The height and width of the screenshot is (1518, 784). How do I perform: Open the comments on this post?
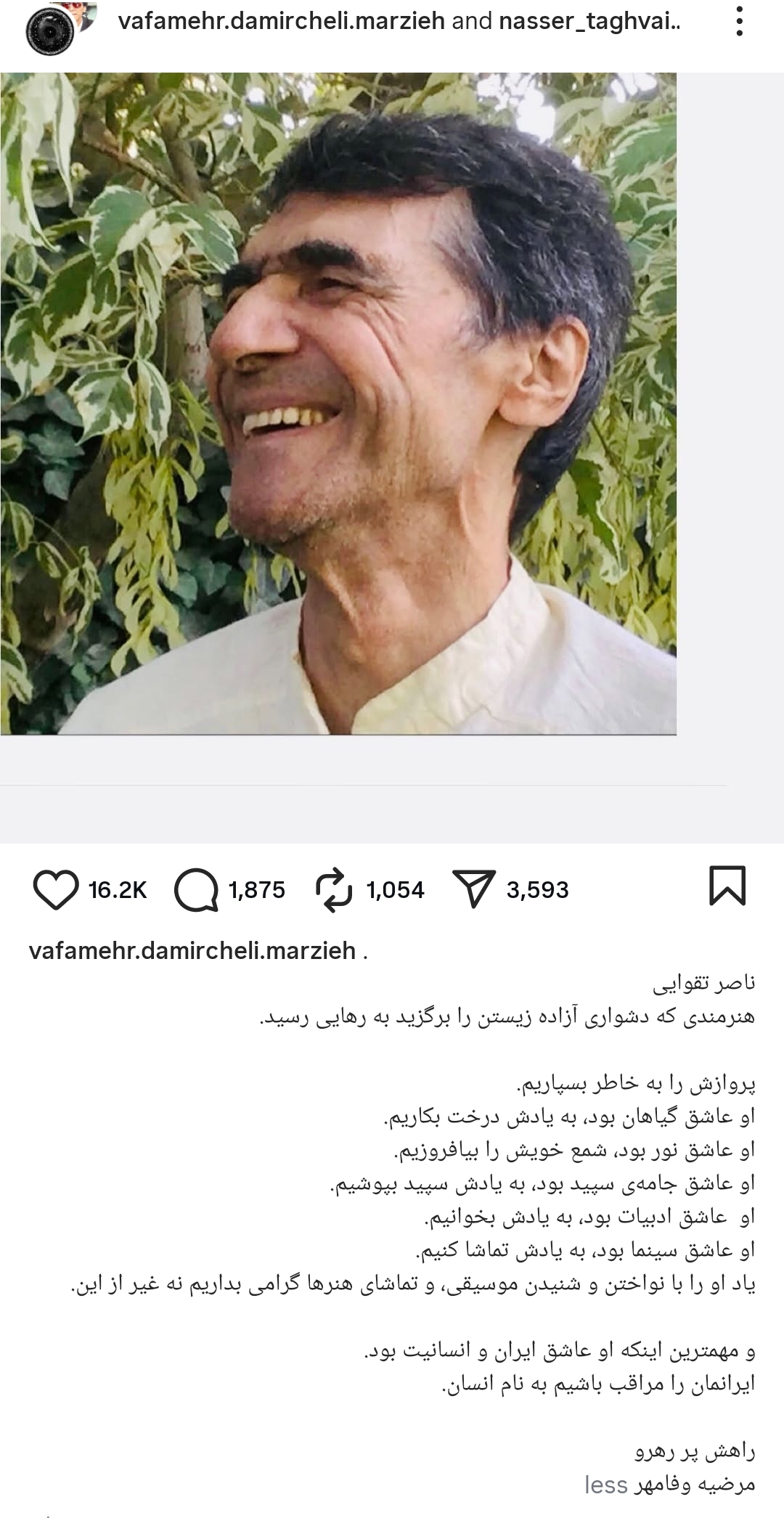tap(196, 889)
